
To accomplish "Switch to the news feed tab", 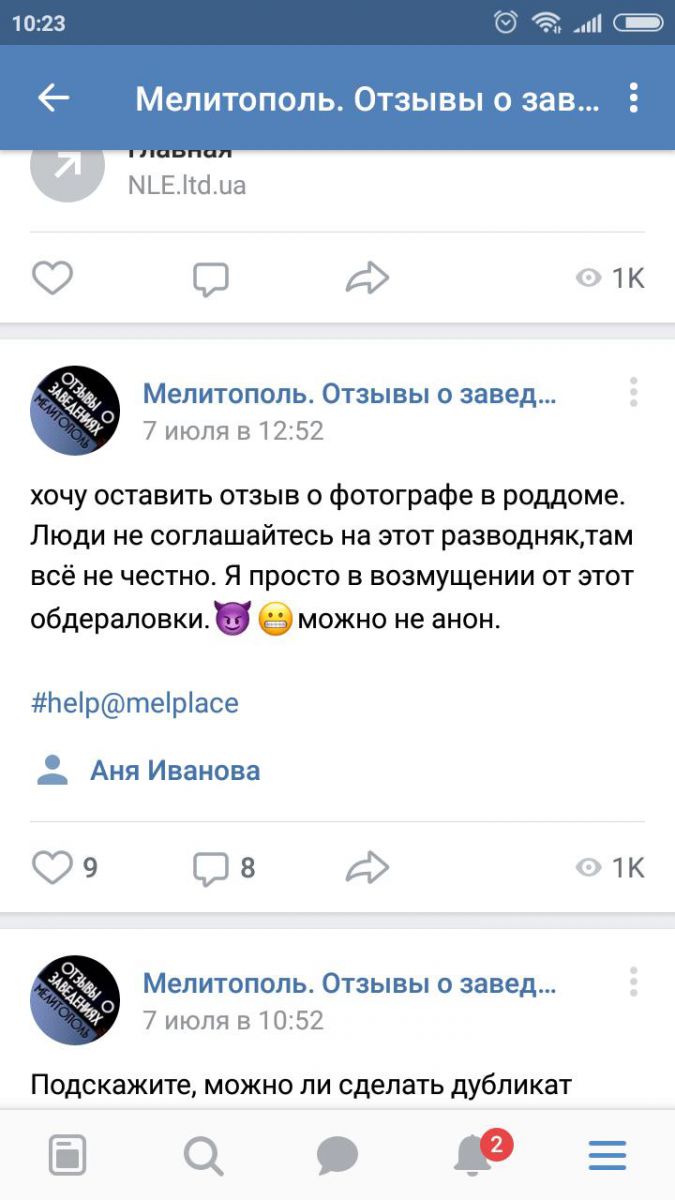I will (x=68, y=1156).
